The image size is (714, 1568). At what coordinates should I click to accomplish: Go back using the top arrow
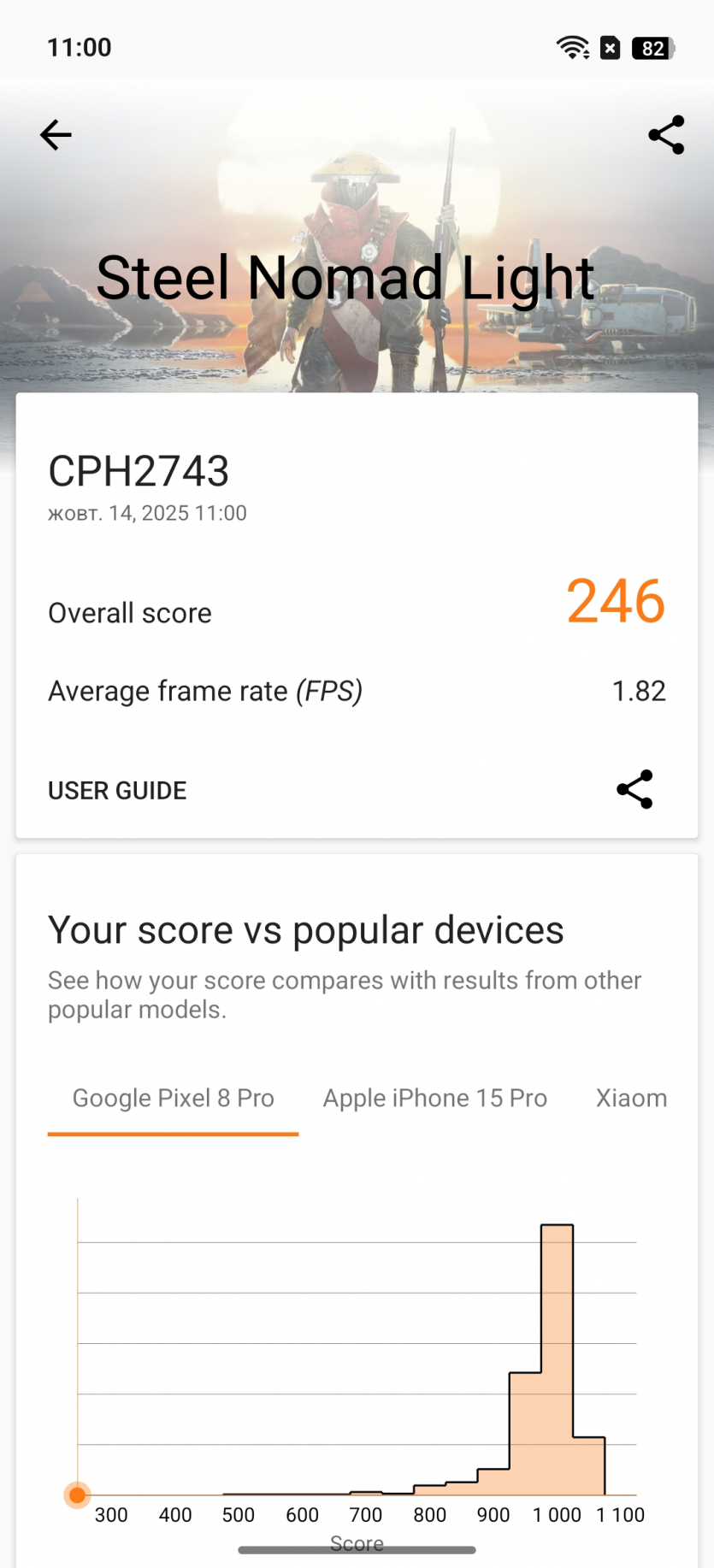point(56,135)
